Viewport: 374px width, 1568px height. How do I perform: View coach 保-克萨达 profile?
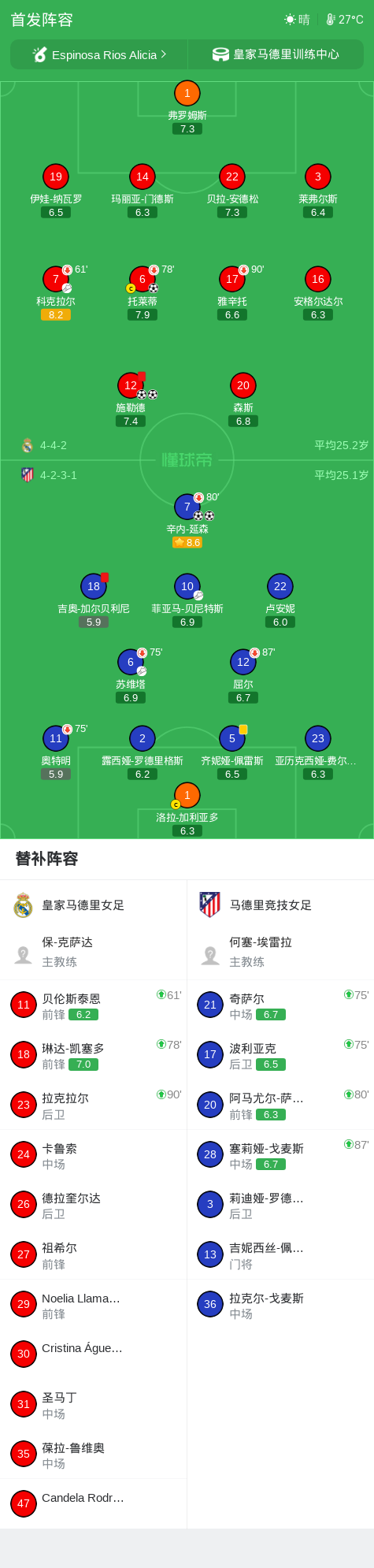[x=94, y=952]
